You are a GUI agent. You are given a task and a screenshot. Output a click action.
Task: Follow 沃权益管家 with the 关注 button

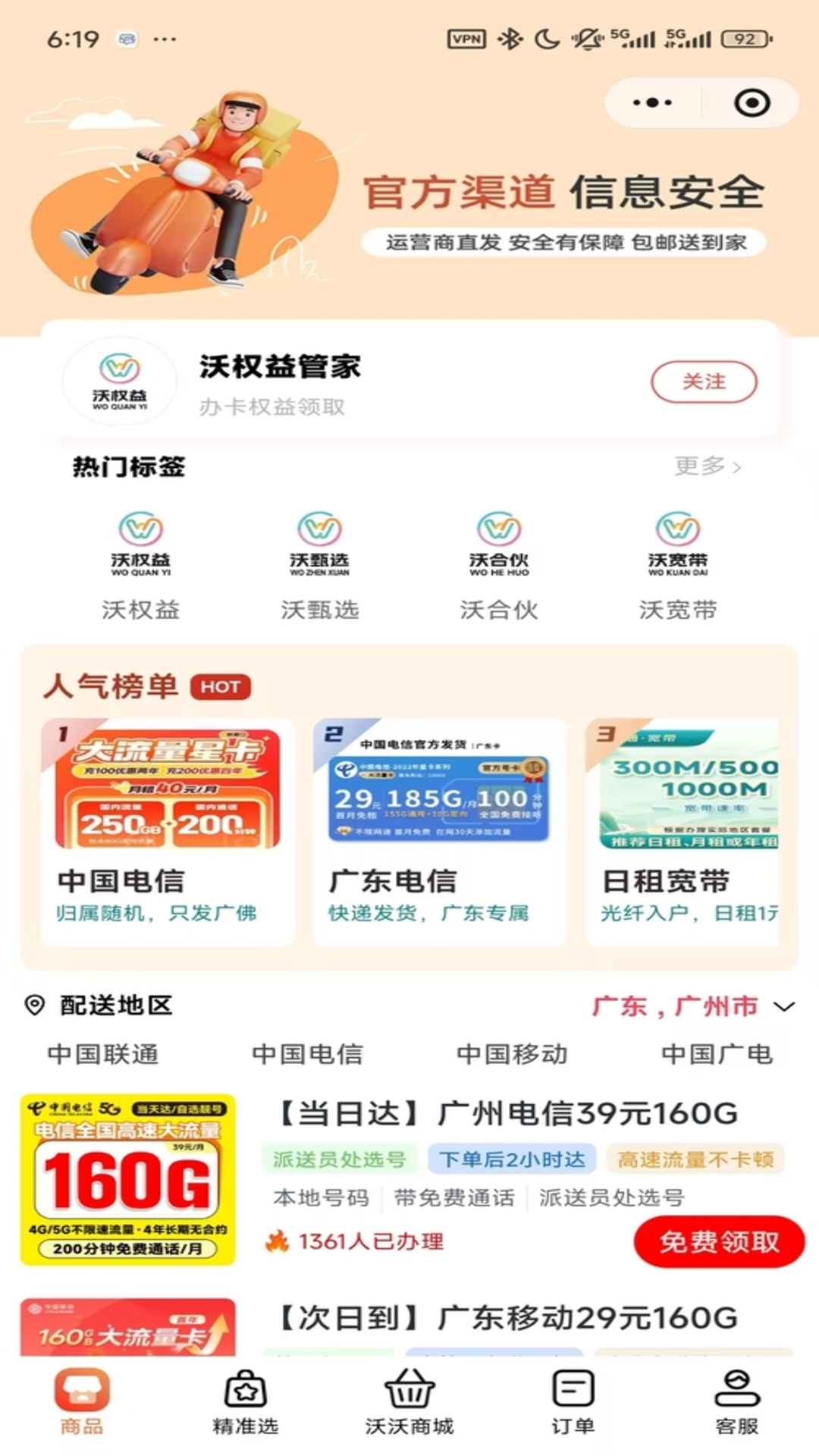(704, 381)
